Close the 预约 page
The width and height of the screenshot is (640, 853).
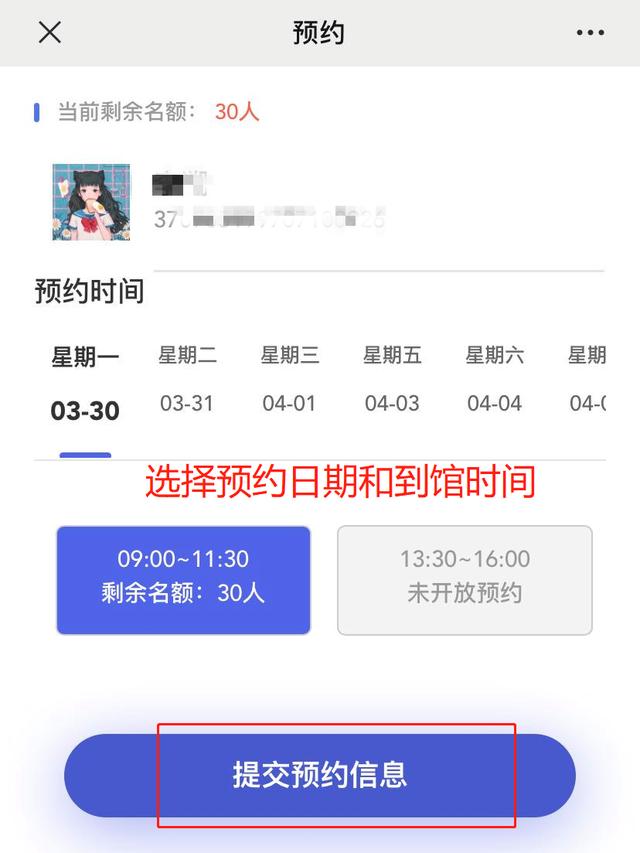[x=49, y=32]
